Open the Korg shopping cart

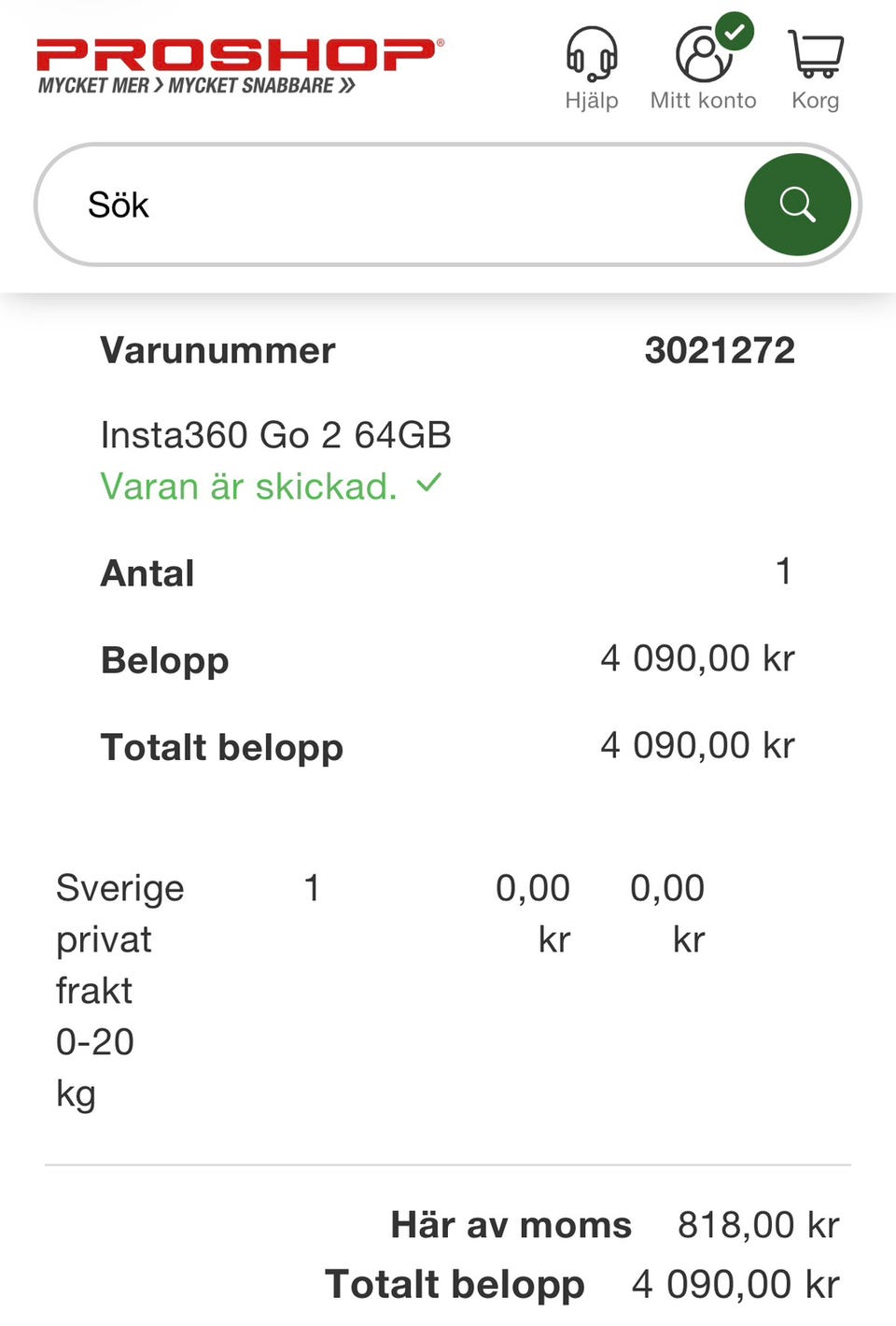(815, 68)
